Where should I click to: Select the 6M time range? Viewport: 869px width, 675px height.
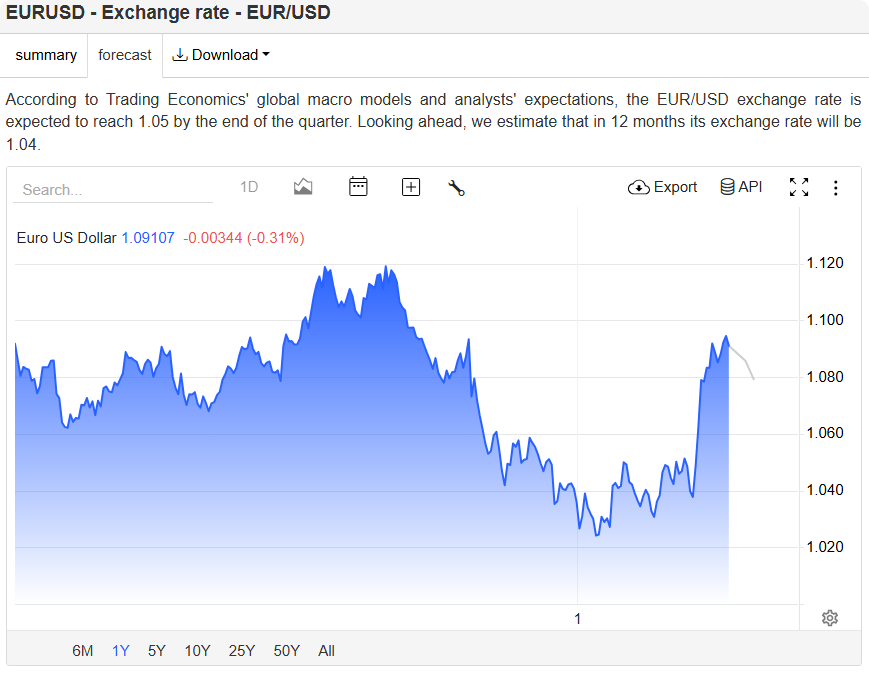83,651
